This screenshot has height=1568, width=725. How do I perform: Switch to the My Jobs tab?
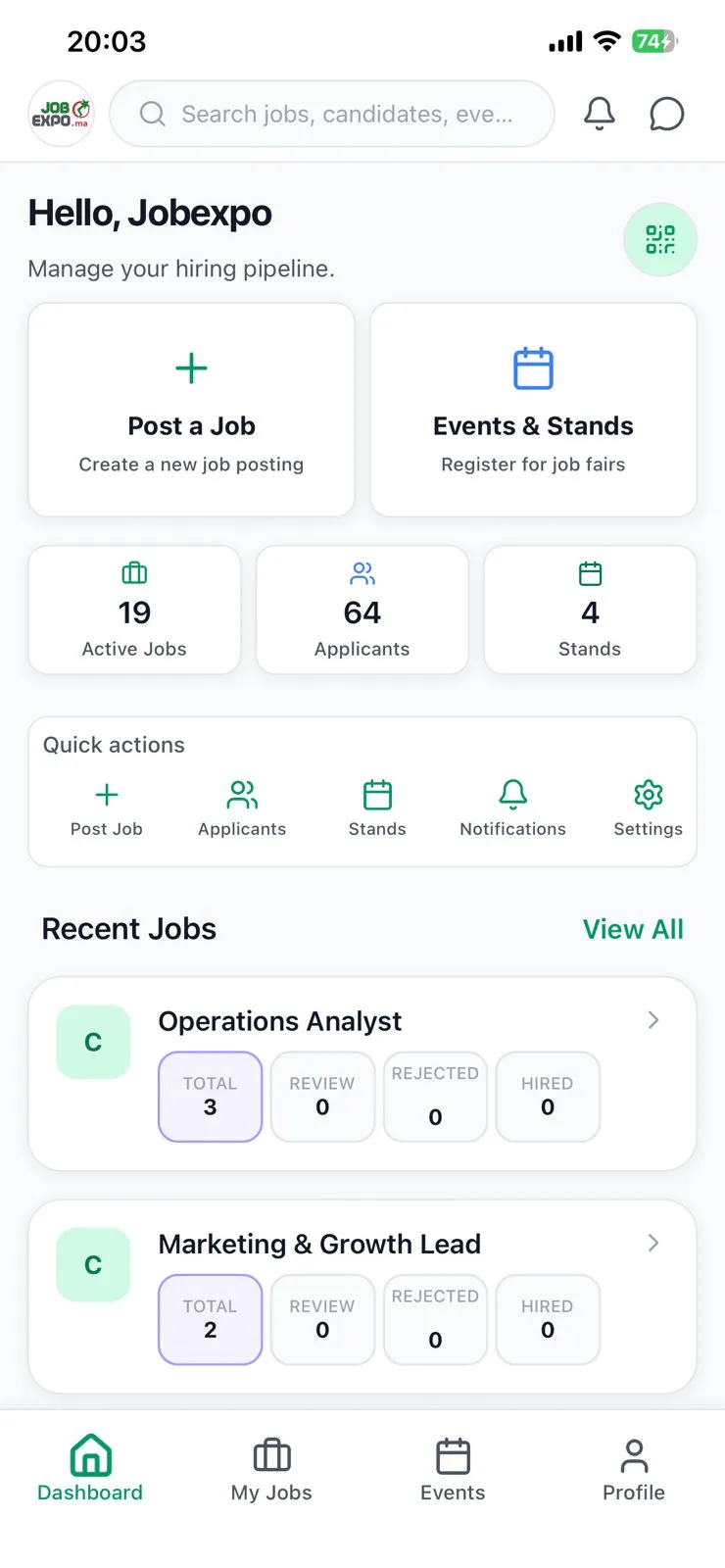pyautogui.click(x=271, y=1470)
